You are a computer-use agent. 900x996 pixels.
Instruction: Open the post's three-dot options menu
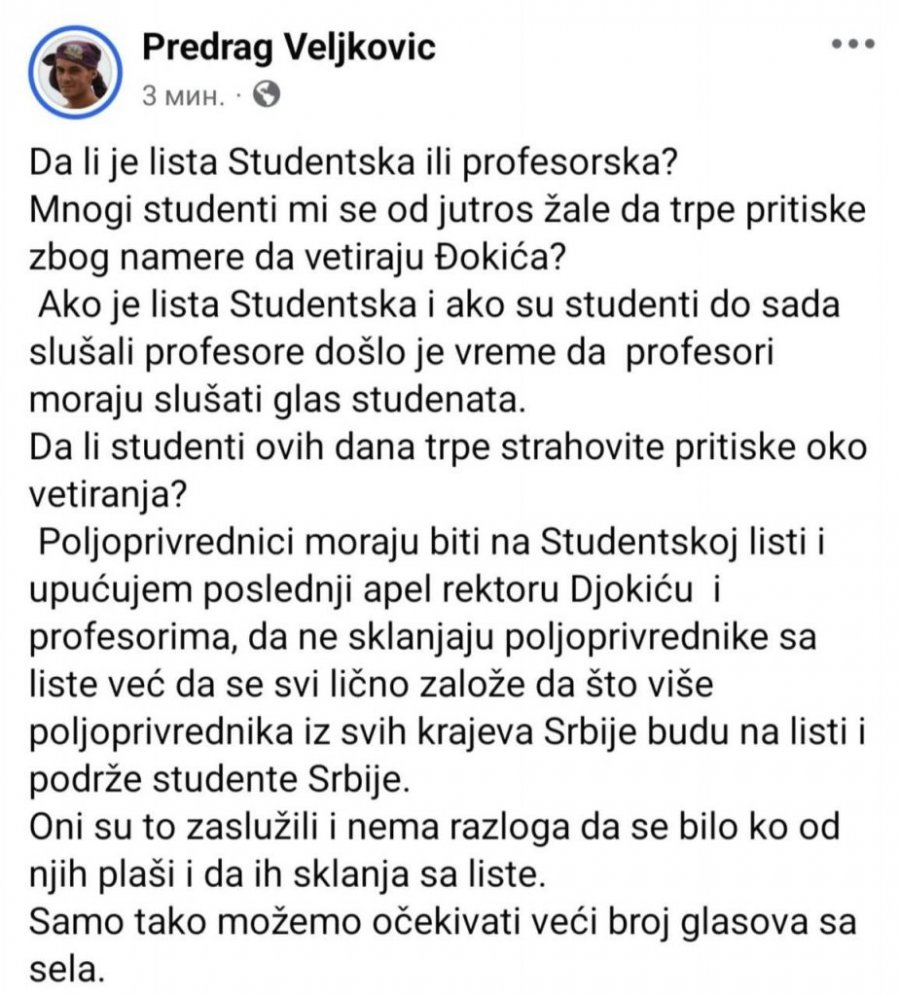tap(853, 44)
